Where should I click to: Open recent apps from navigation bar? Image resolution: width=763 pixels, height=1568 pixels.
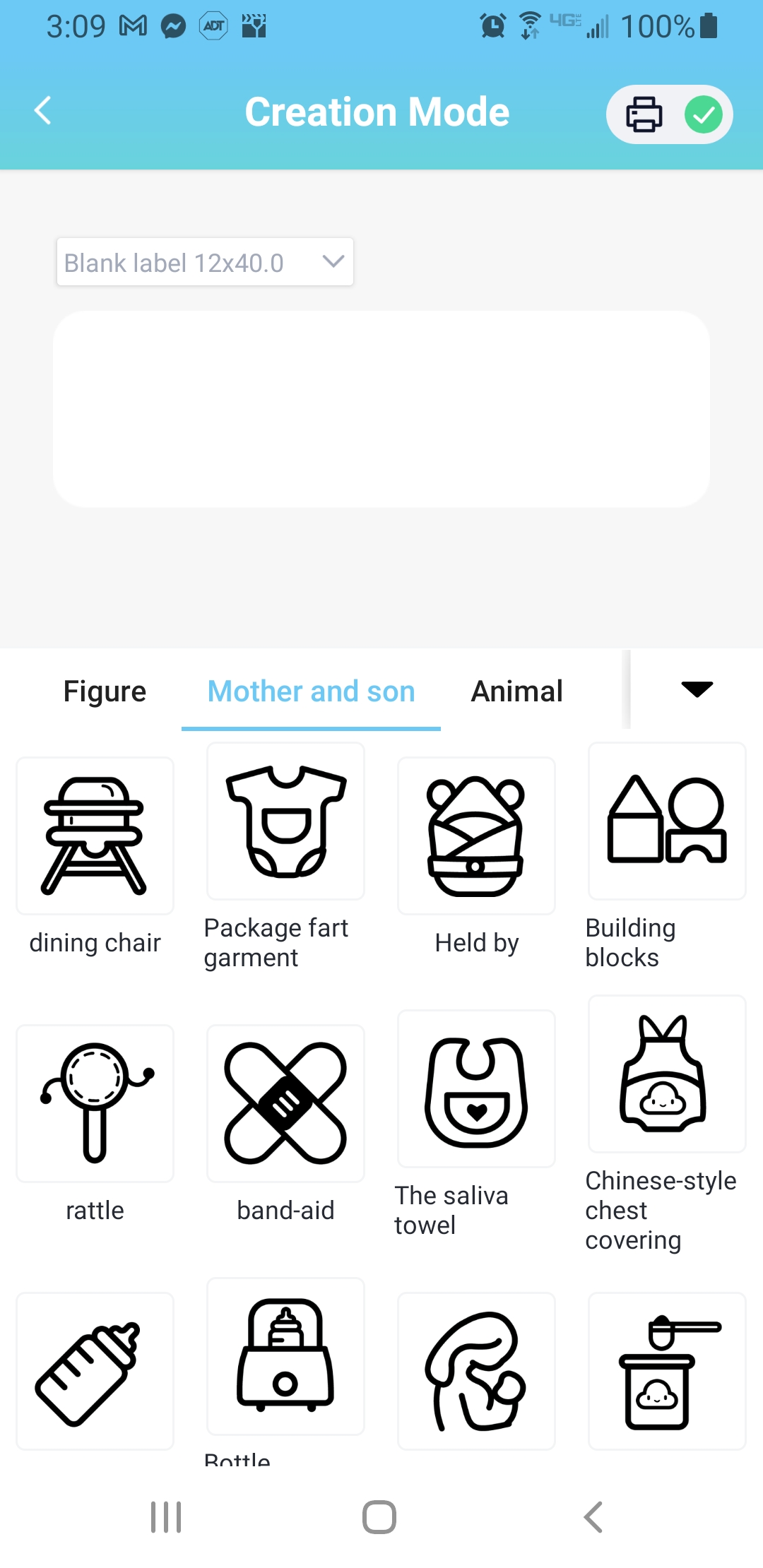[166, 1516]
